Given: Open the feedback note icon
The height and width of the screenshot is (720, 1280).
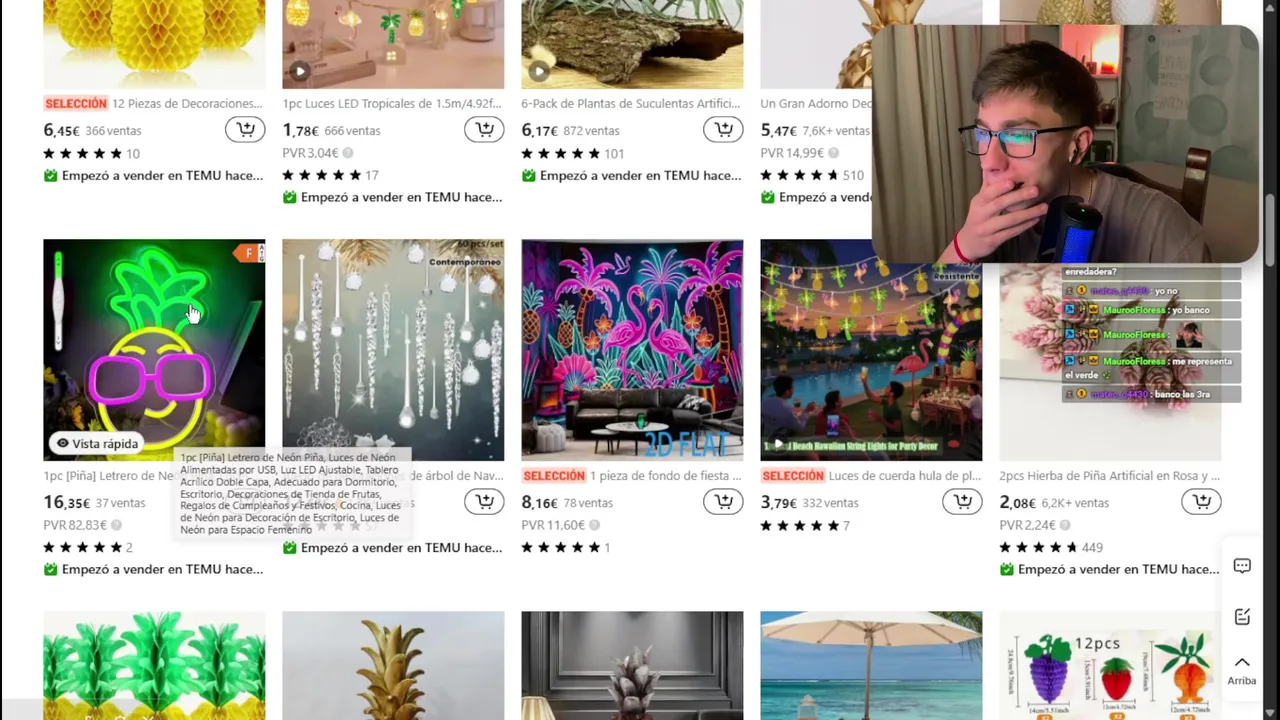Looking at the screenshot, I should 1242,617.
